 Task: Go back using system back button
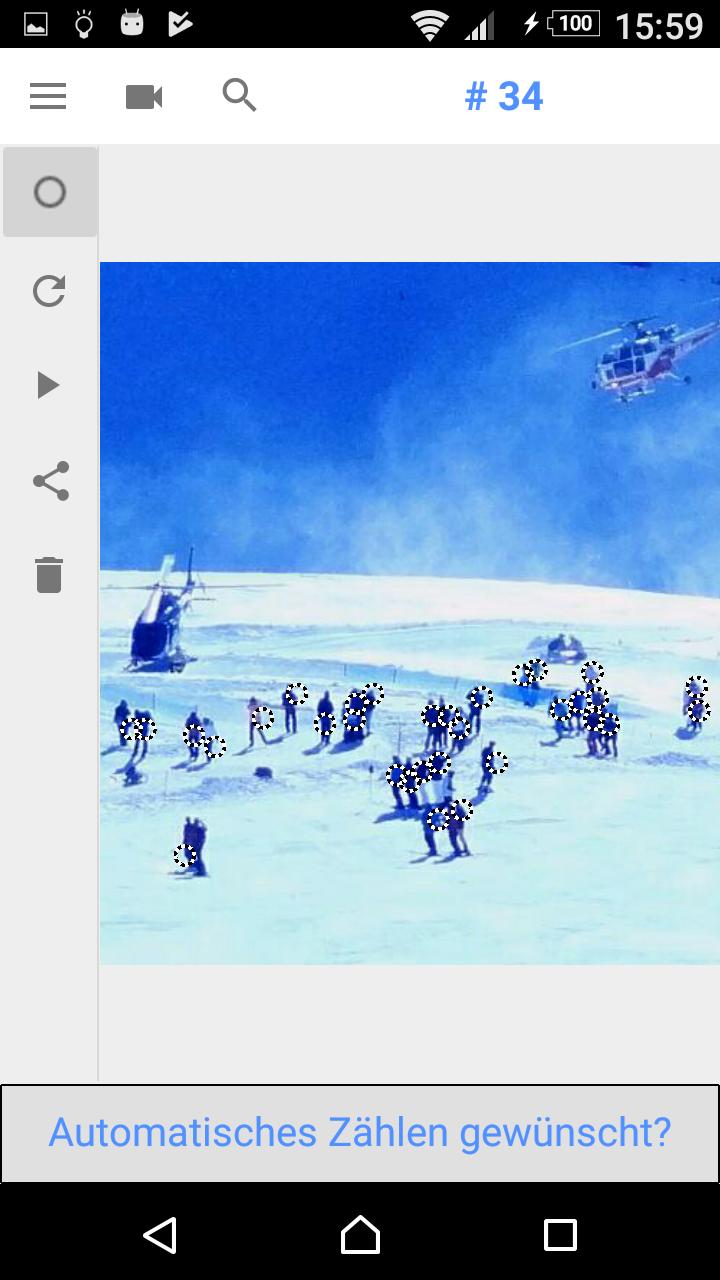(x=160, y=1235)
